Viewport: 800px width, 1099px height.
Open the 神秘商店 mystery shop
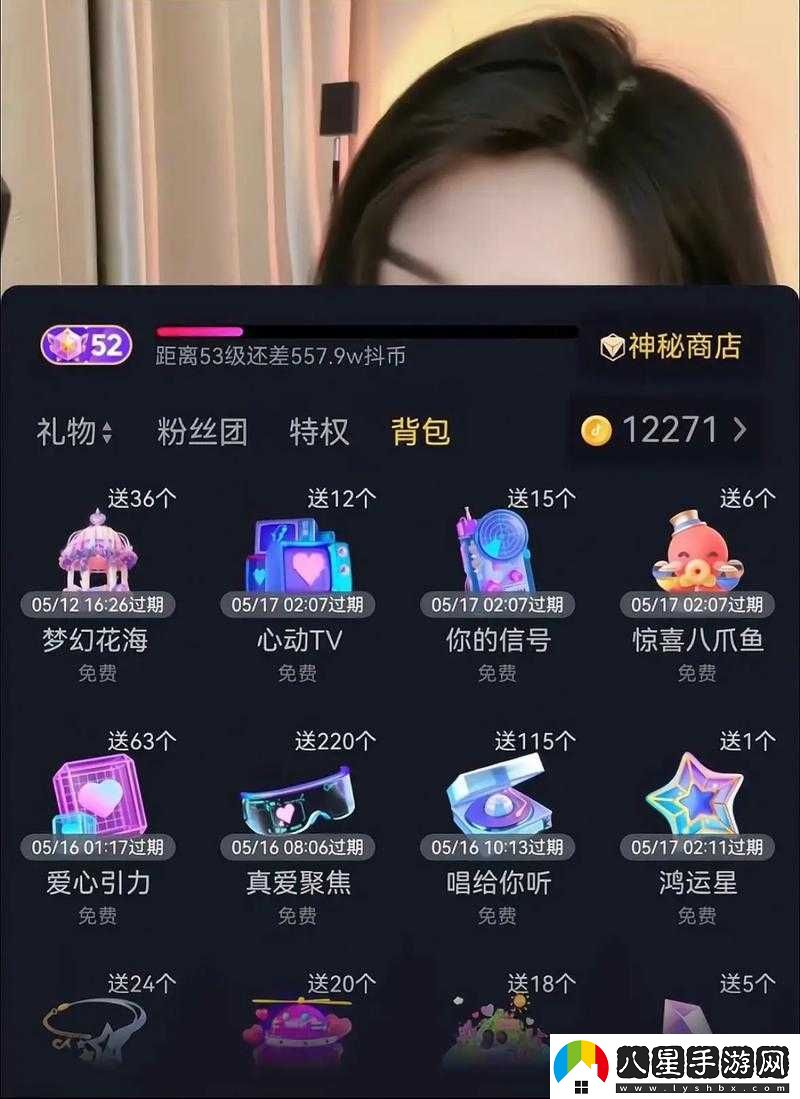click(675, 344)
